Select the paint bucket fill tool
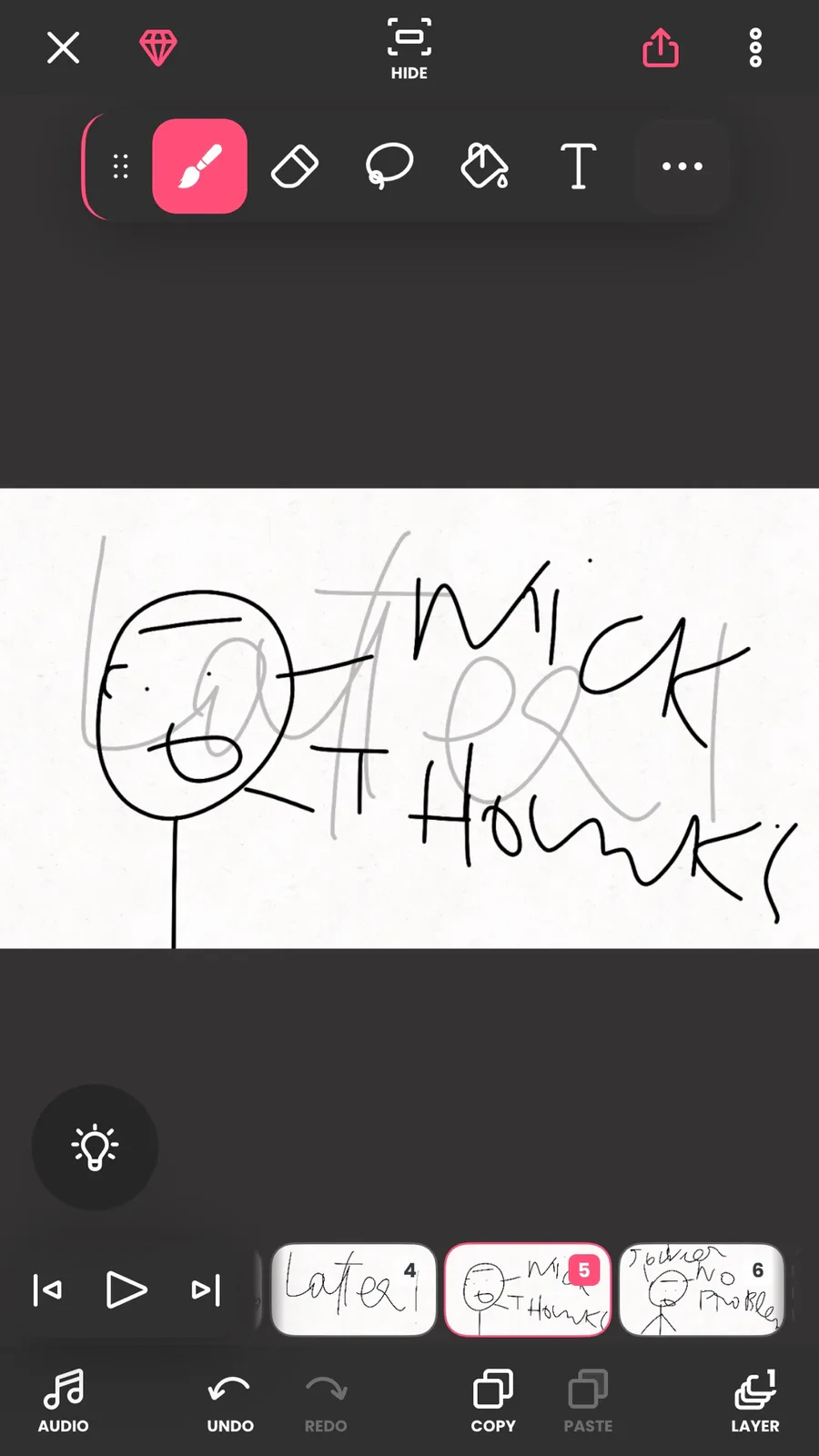819x1456 pixels. tap(485, 166)
